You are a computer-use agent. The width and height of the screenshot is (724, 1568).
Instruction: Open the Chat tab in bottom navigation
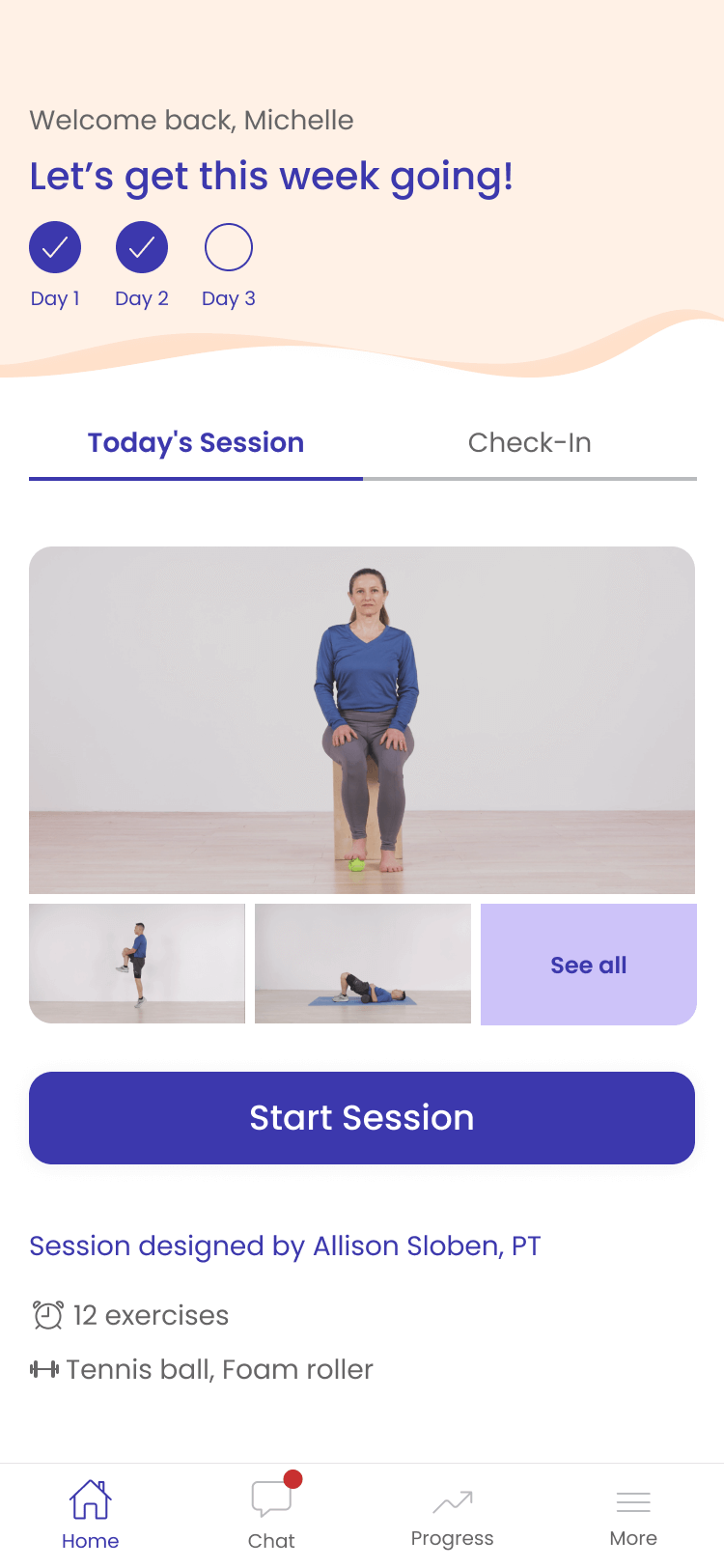[271, 1512]
